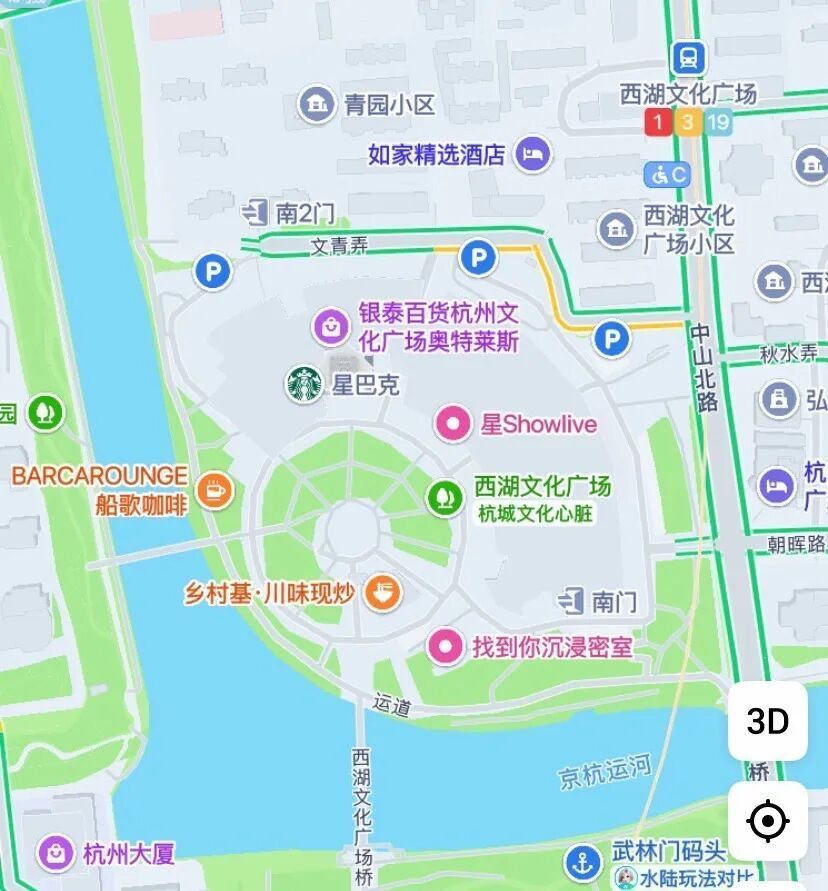828x891 pixels.
Task: Click the 找到你沉浸密室 pink marker icon
Action: coord(443,647)
